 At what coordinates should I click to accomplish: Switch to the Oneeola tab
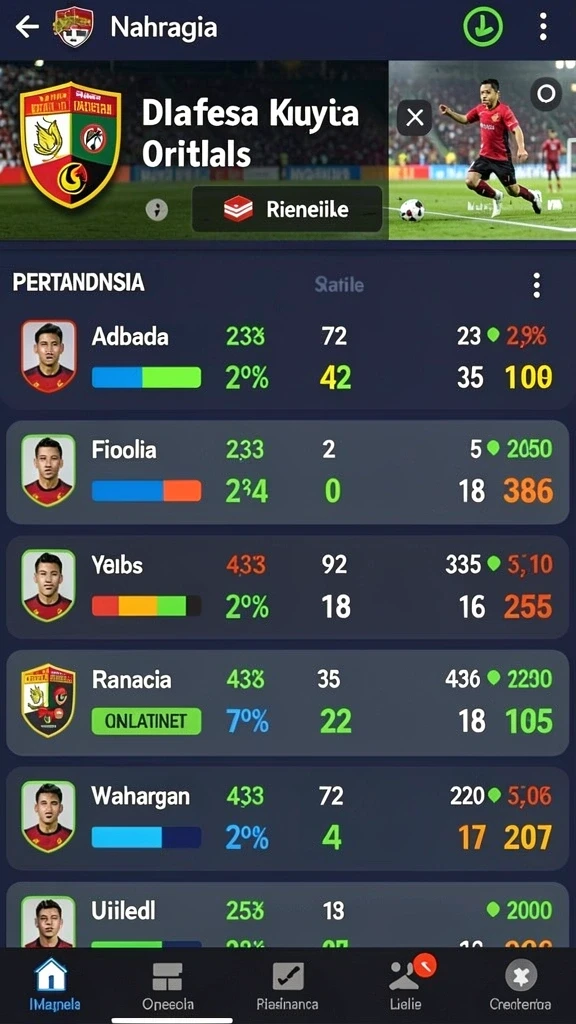coord(168,985)
